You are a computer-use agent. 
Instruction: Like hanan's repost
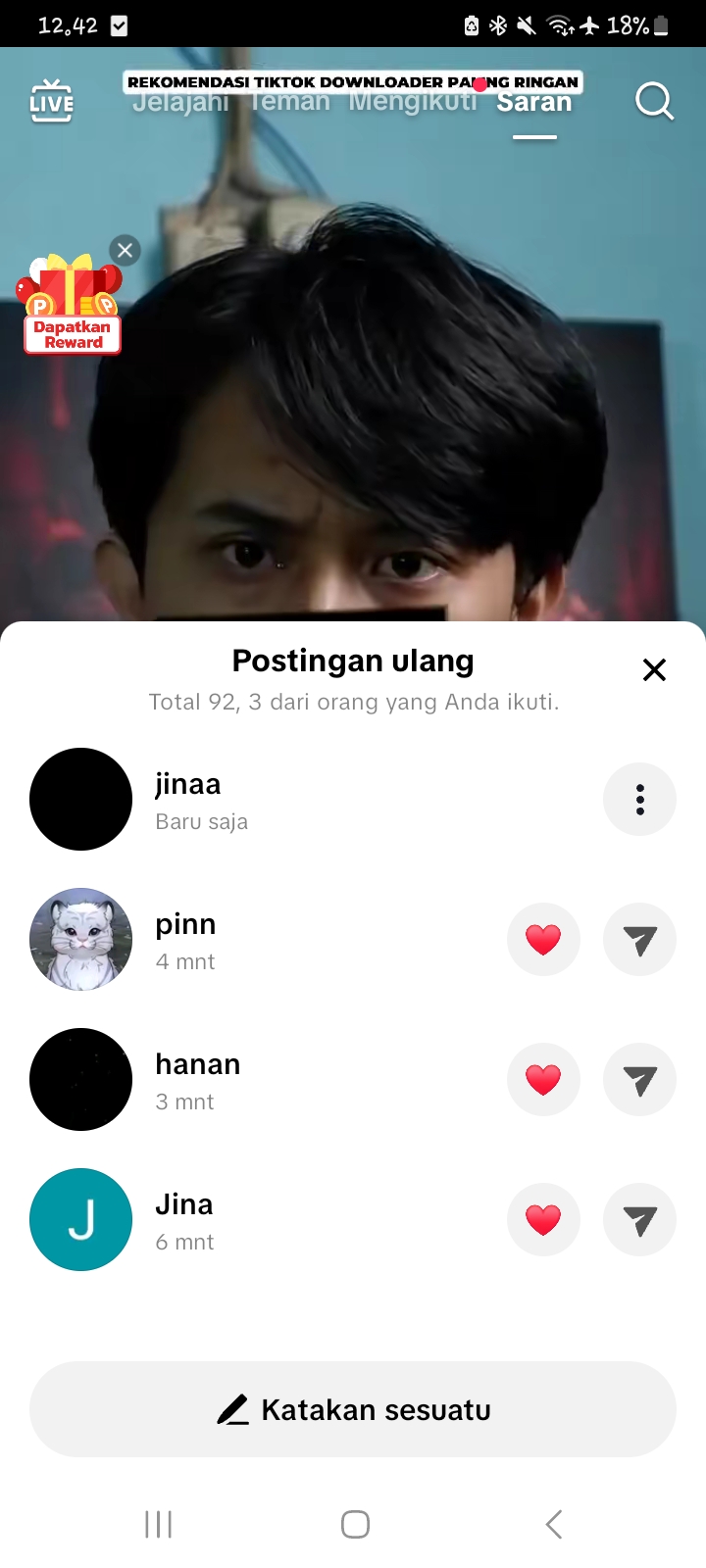(543, 1080)
